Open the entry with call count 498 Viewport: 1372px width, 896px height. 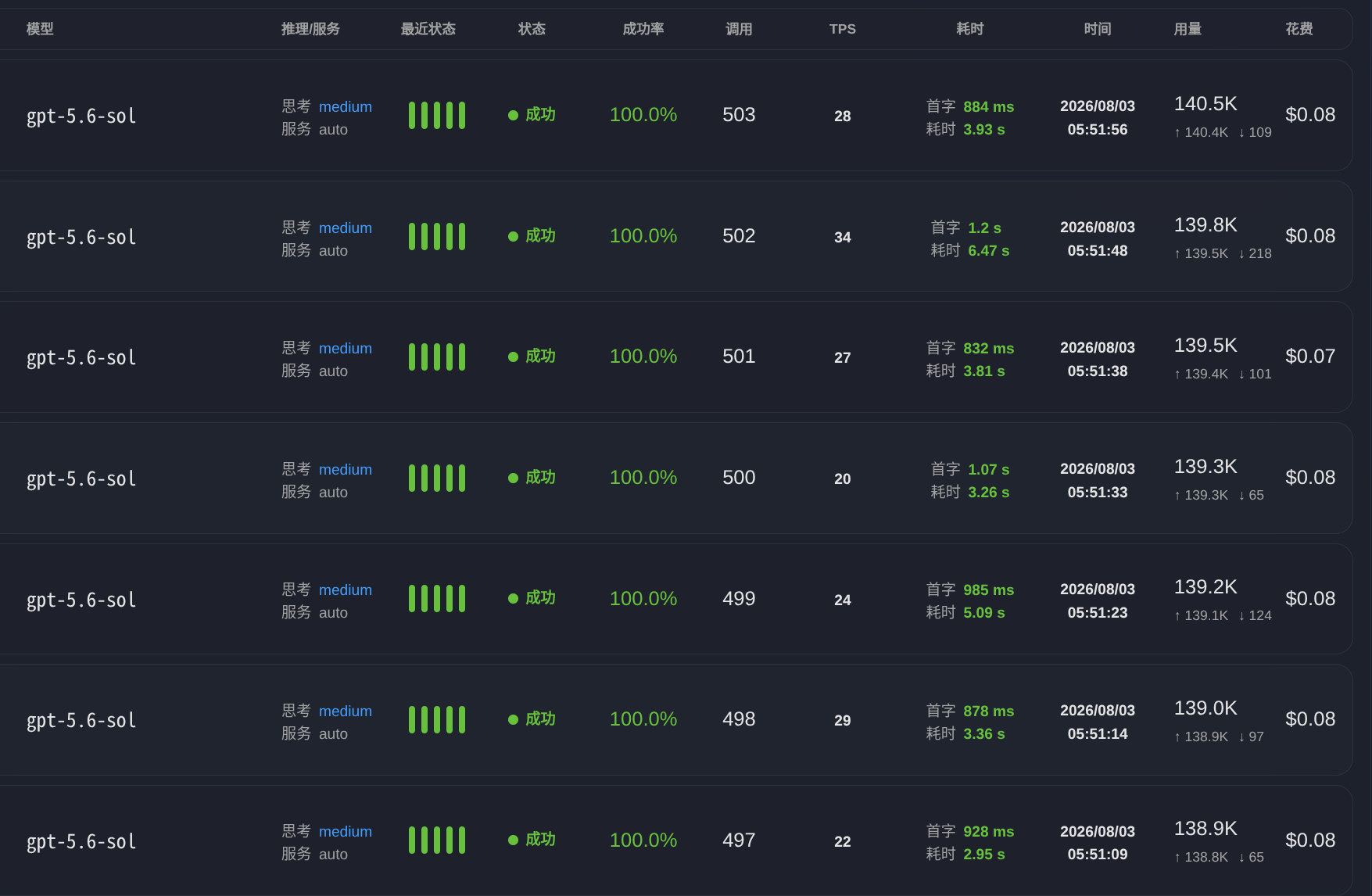[676, 720]
